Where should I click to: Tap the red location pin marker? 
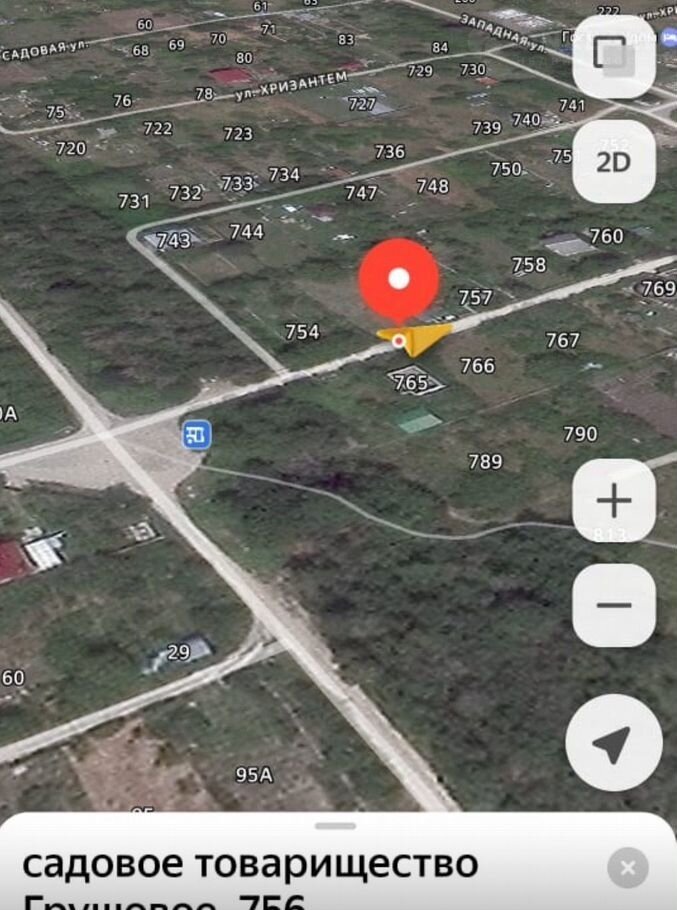pyautogui.click(x=399, y=281)
